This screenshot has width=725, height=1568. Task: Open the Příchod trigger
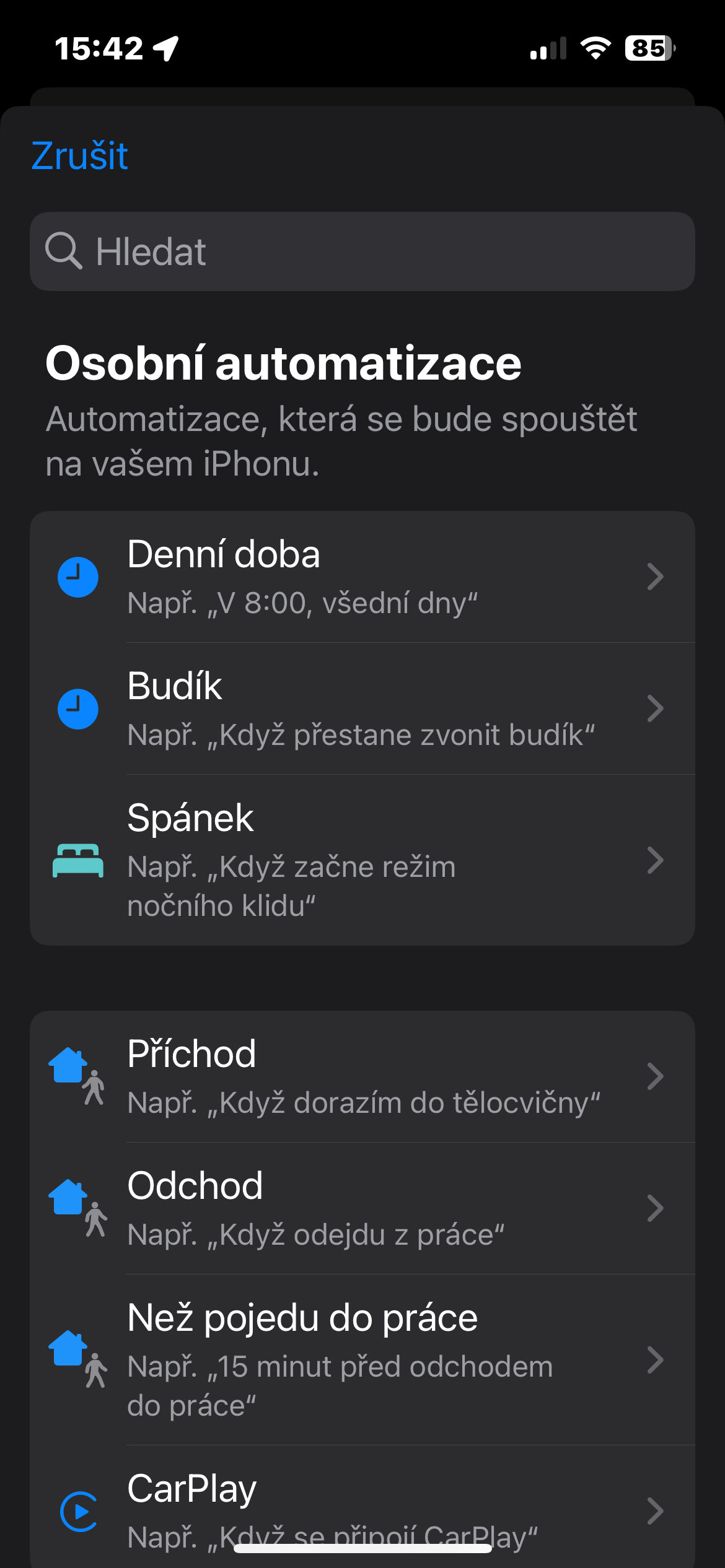pyautogui.click(x=362, y=1076)
